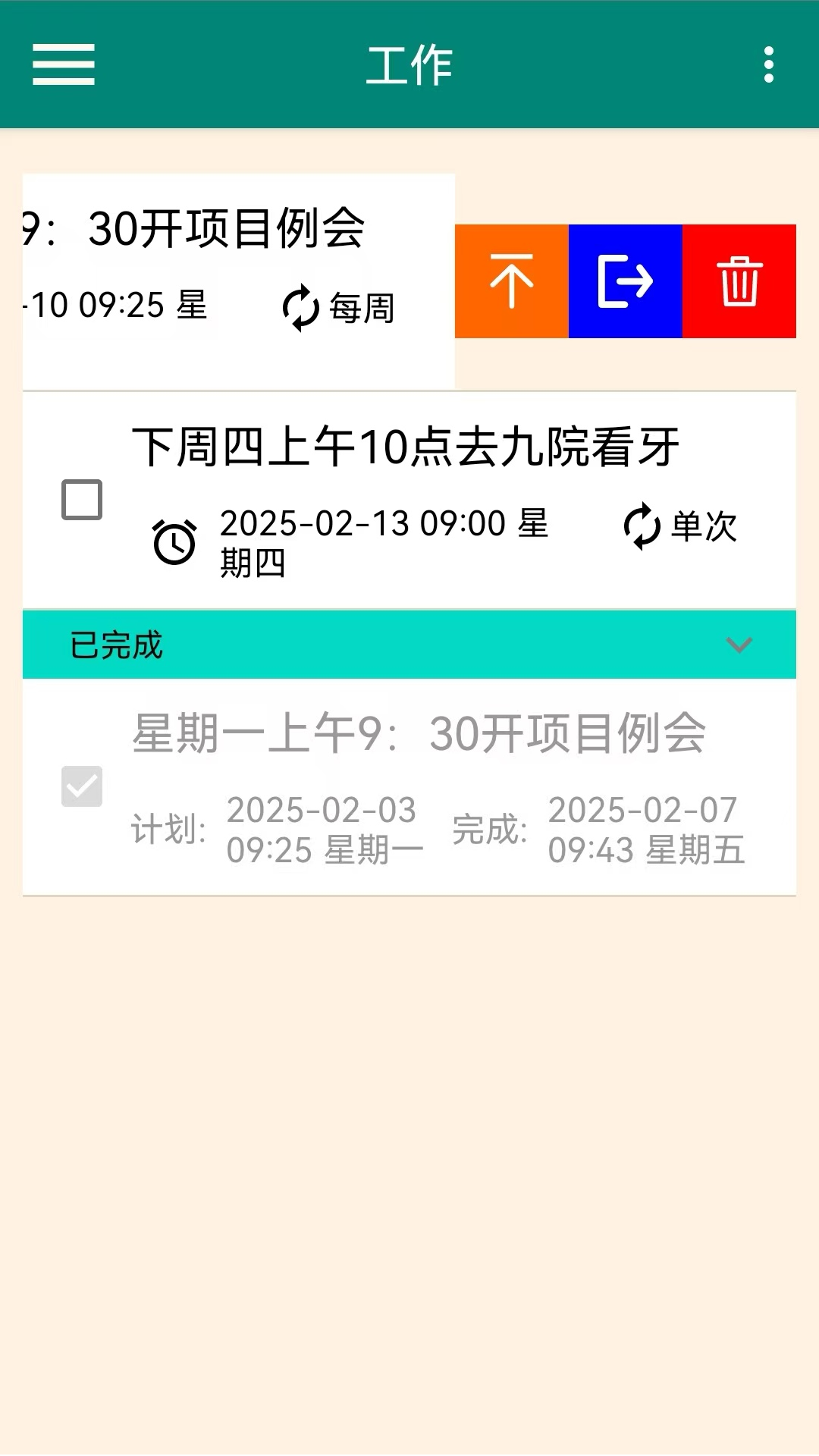The height and width of the screenshot is (1456, 819).
Task: Tap the orange pin-to-top swipe icon
Action: (510, 281)
